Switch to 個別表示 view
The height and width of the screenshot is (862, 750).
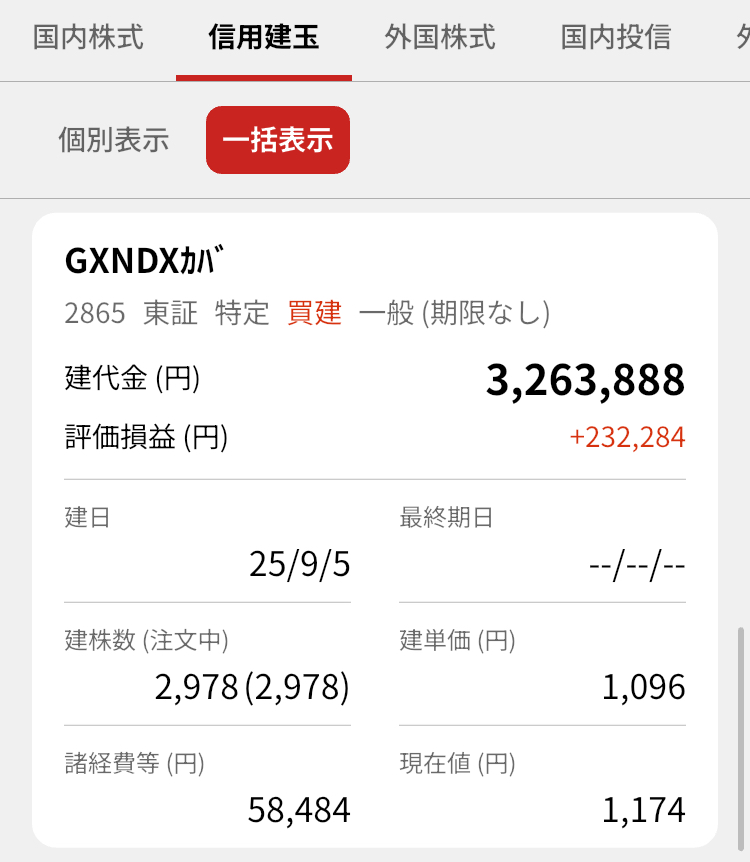[114, 140]
